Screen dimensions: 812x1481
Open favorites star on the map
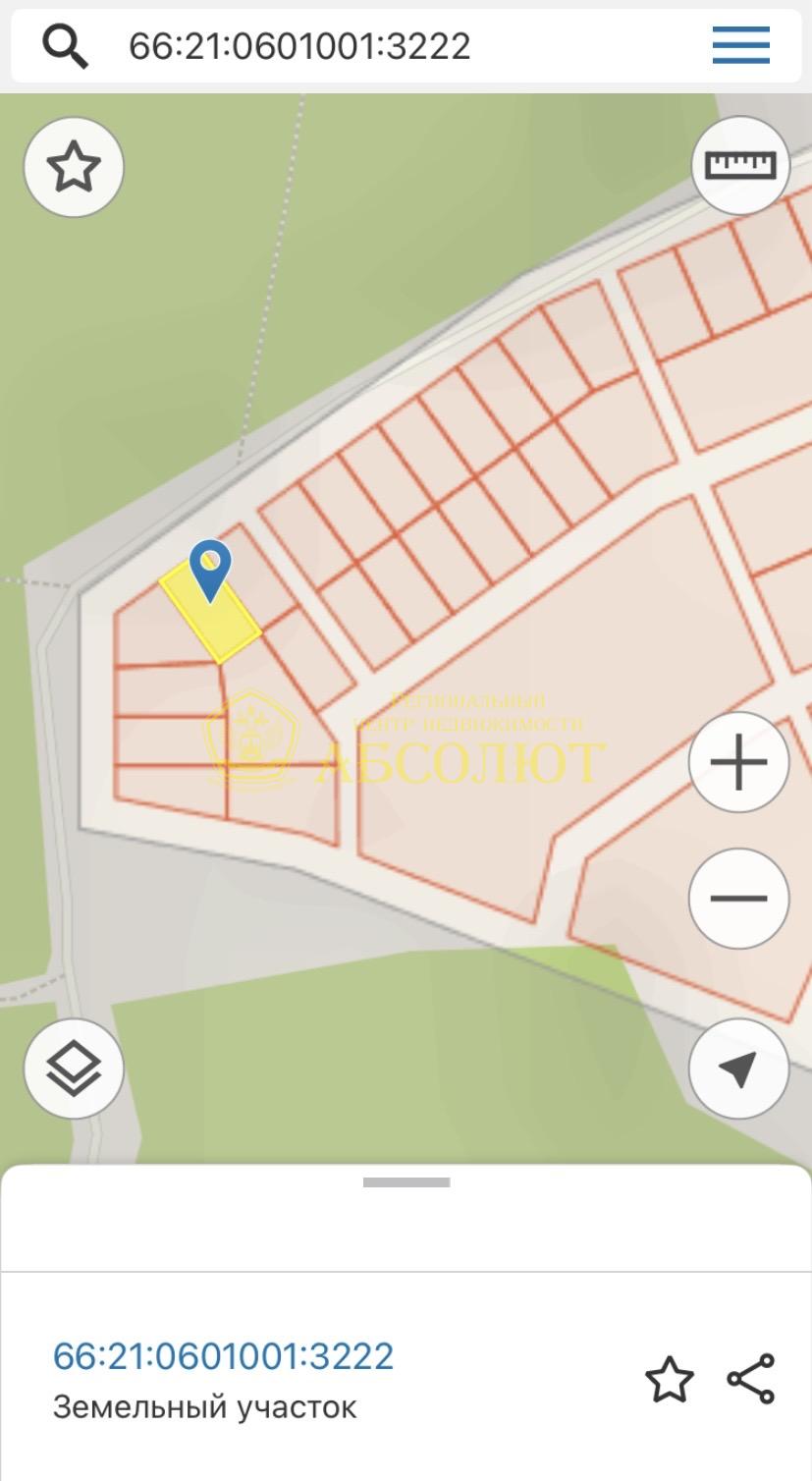(74, 166)
